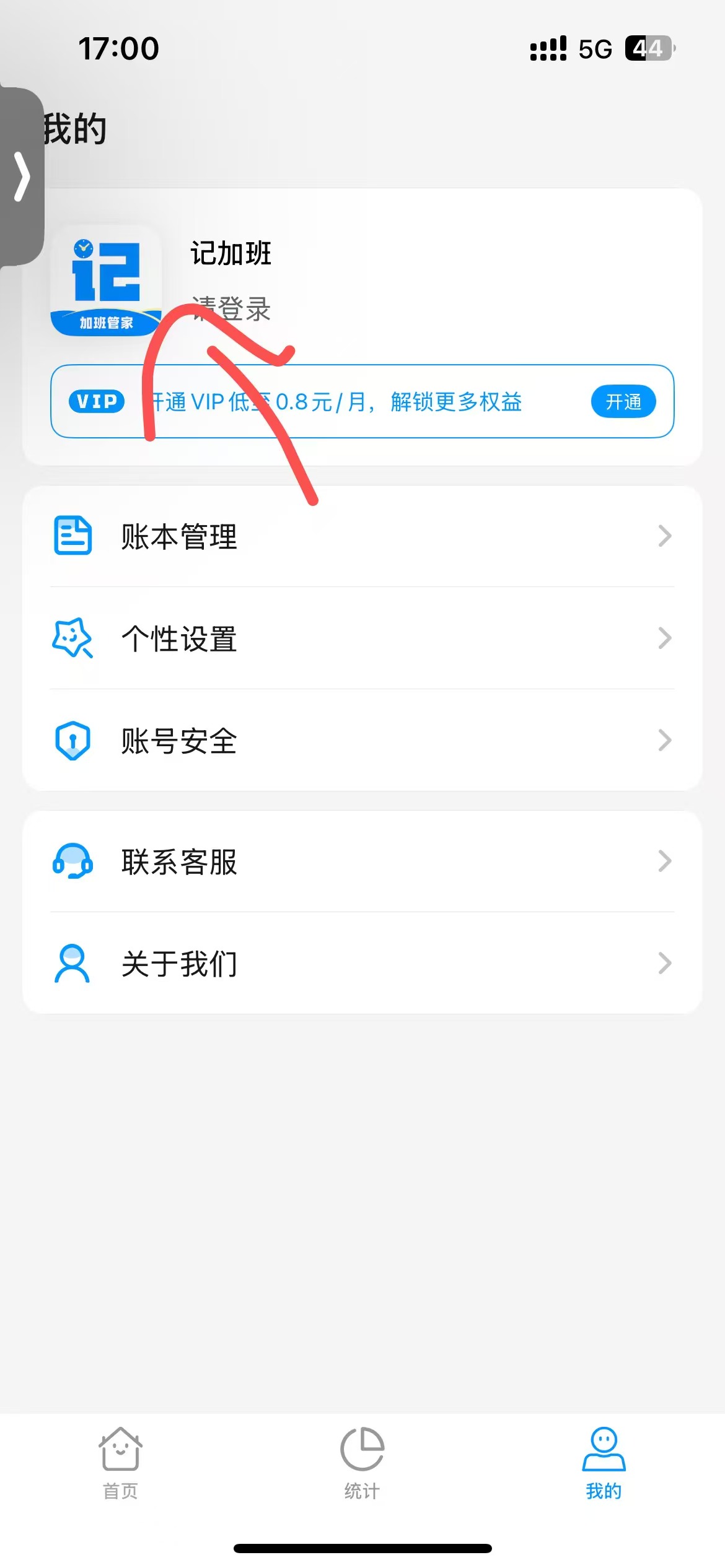Open 账号安全 row

[x=362, y=741]
